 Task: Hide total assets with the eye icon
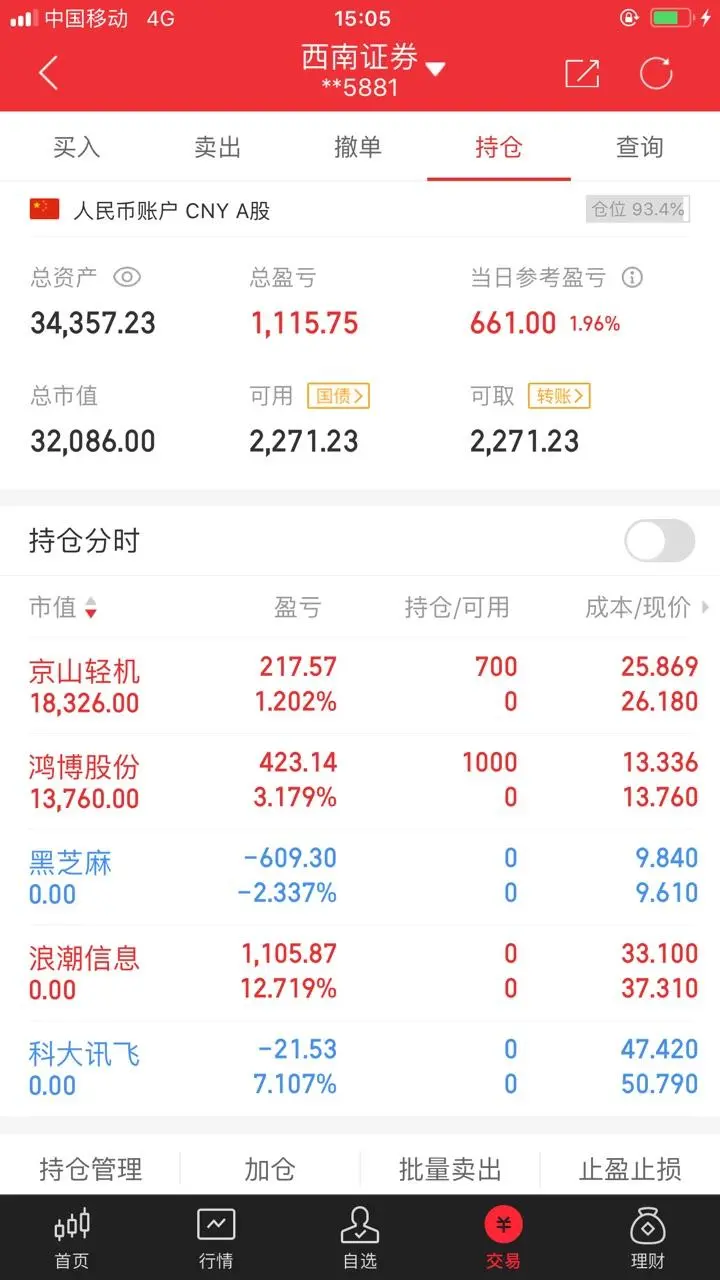tap(126, 277)
